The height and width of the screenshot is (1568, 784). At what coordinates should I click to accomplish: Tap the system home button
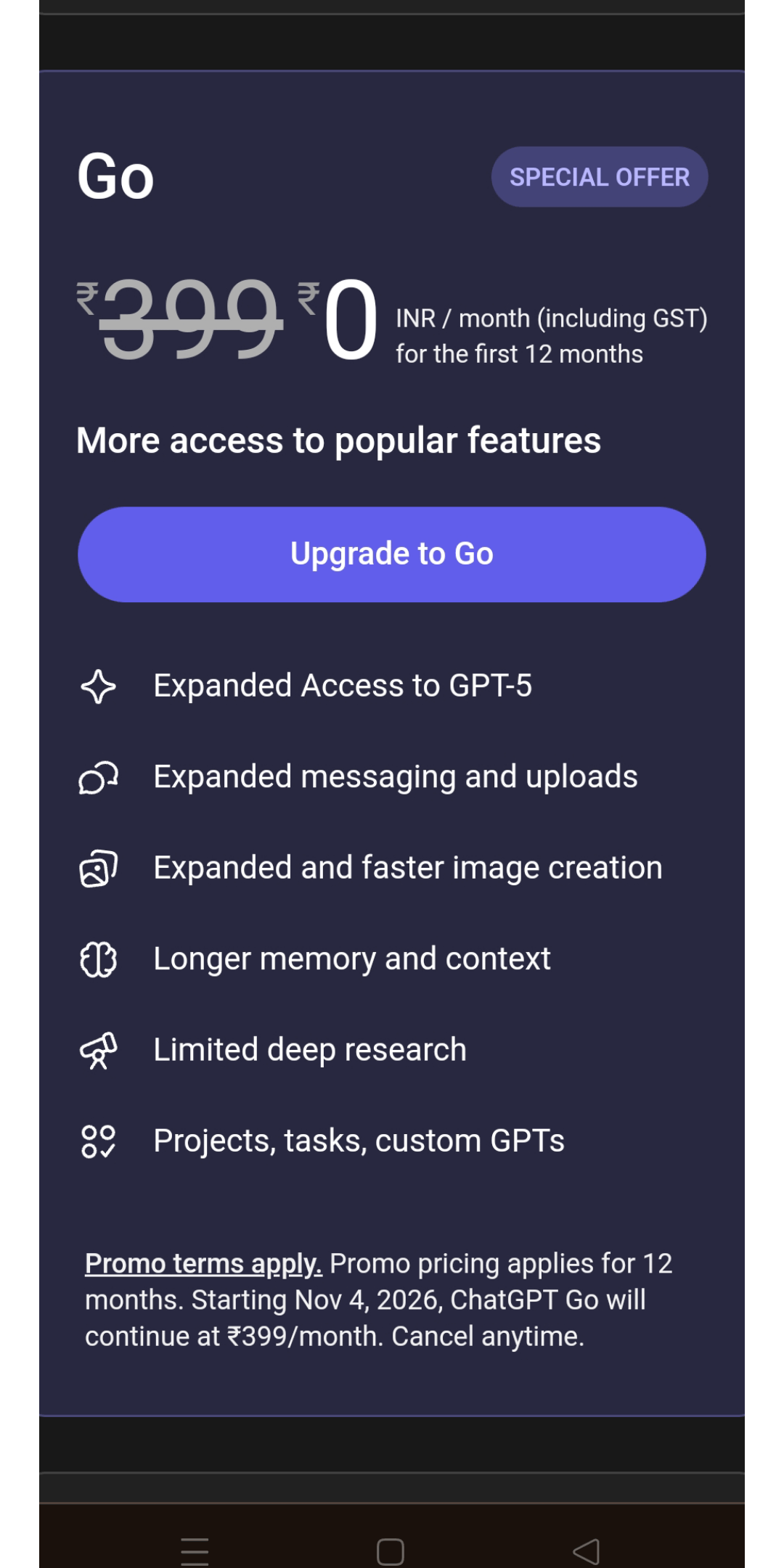[x=391, y=1551]
